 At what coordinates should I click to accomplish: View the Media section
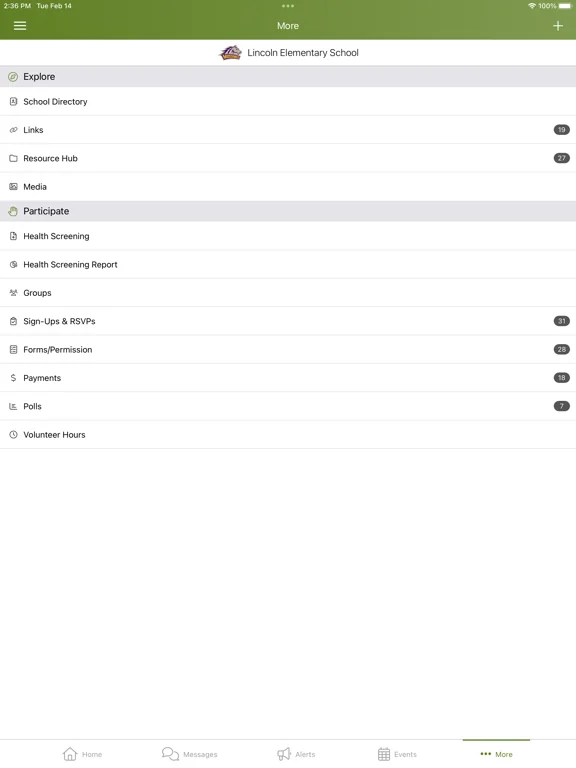coord(288,187)
